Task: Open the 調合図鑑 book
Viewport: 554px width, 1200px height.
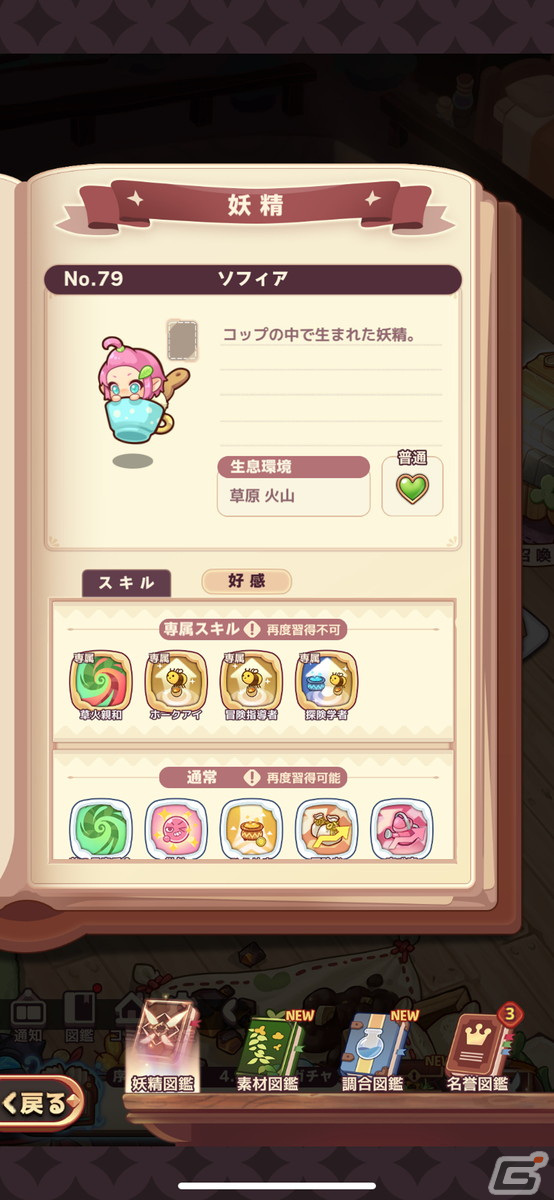Action: click(x=374, y=1050)
